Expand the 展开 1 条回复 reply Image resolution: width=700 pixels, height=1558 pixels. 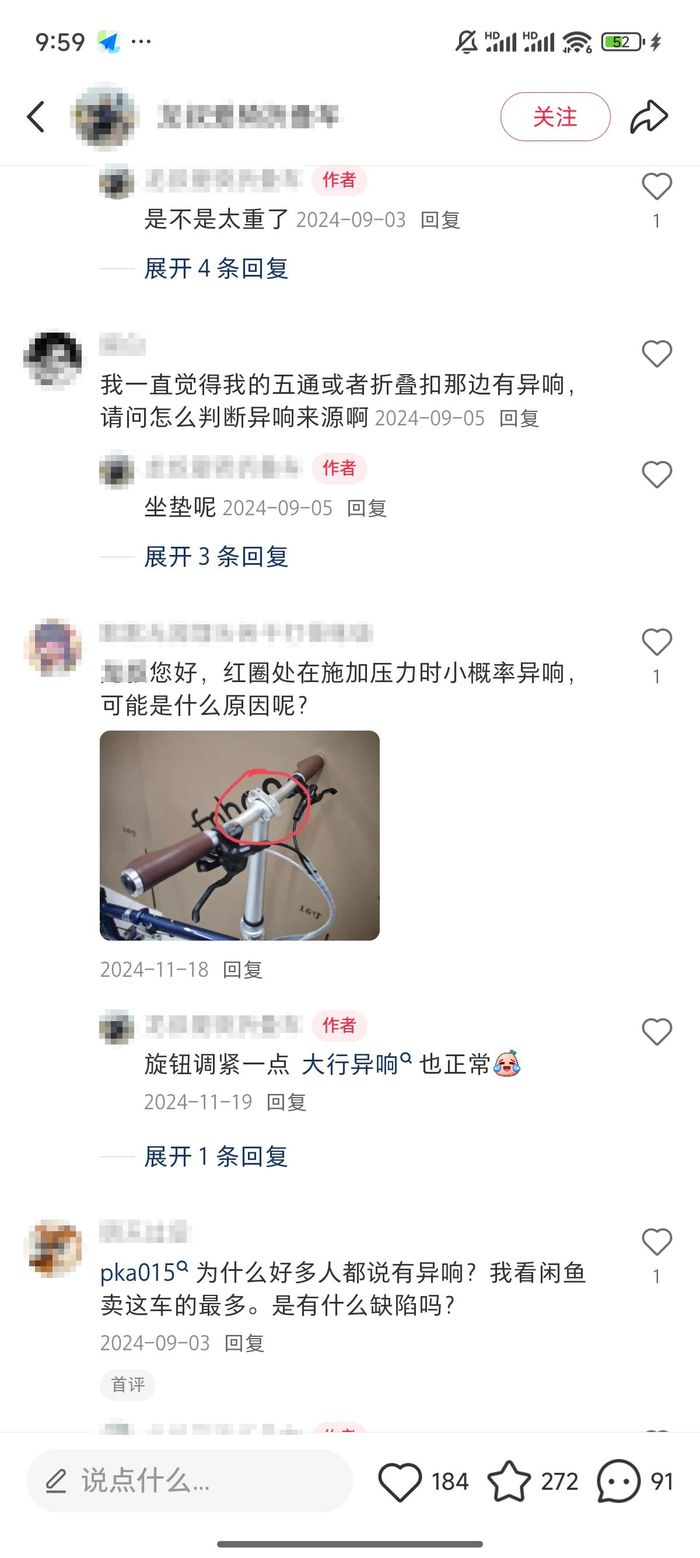coord(216,1156)
